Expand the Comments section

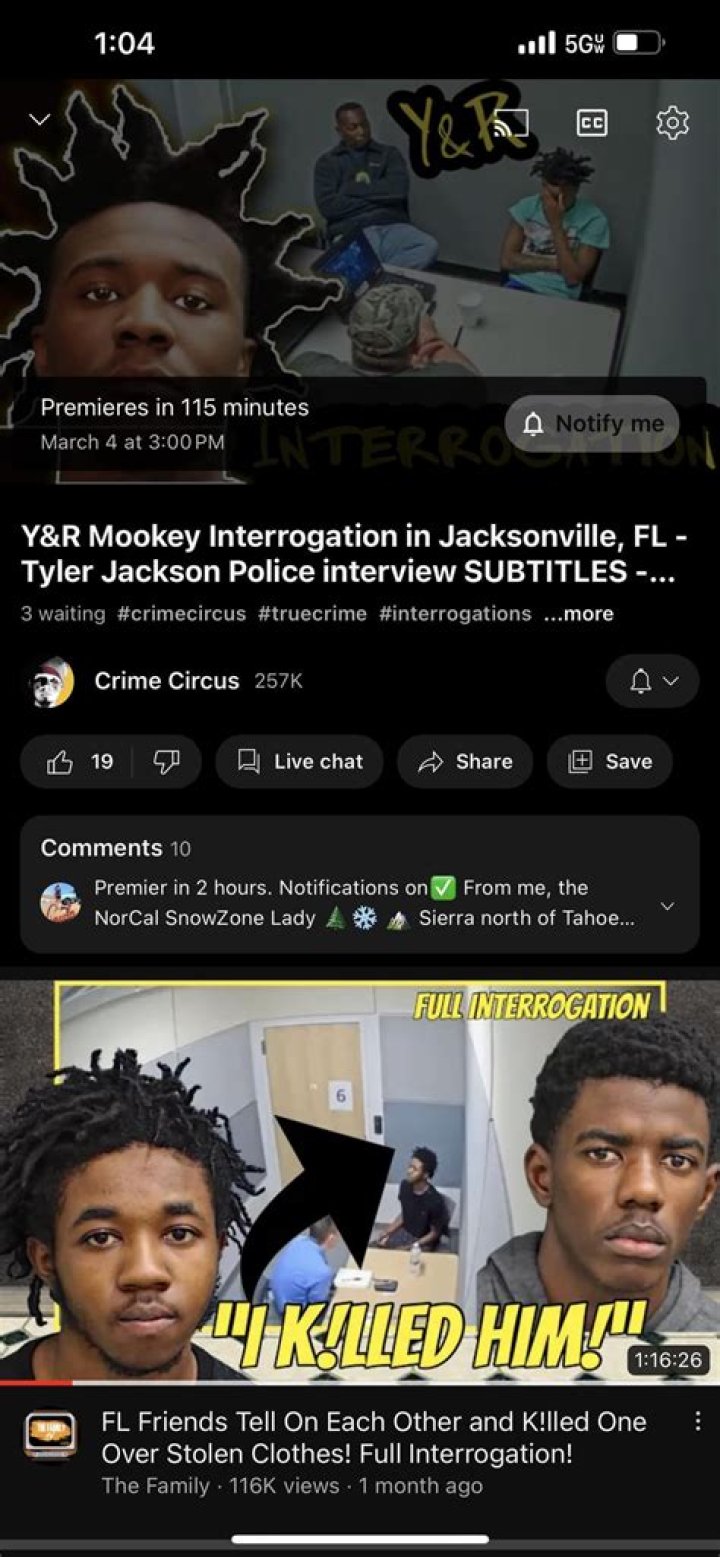pyautogui.click(x=360, y=884)
